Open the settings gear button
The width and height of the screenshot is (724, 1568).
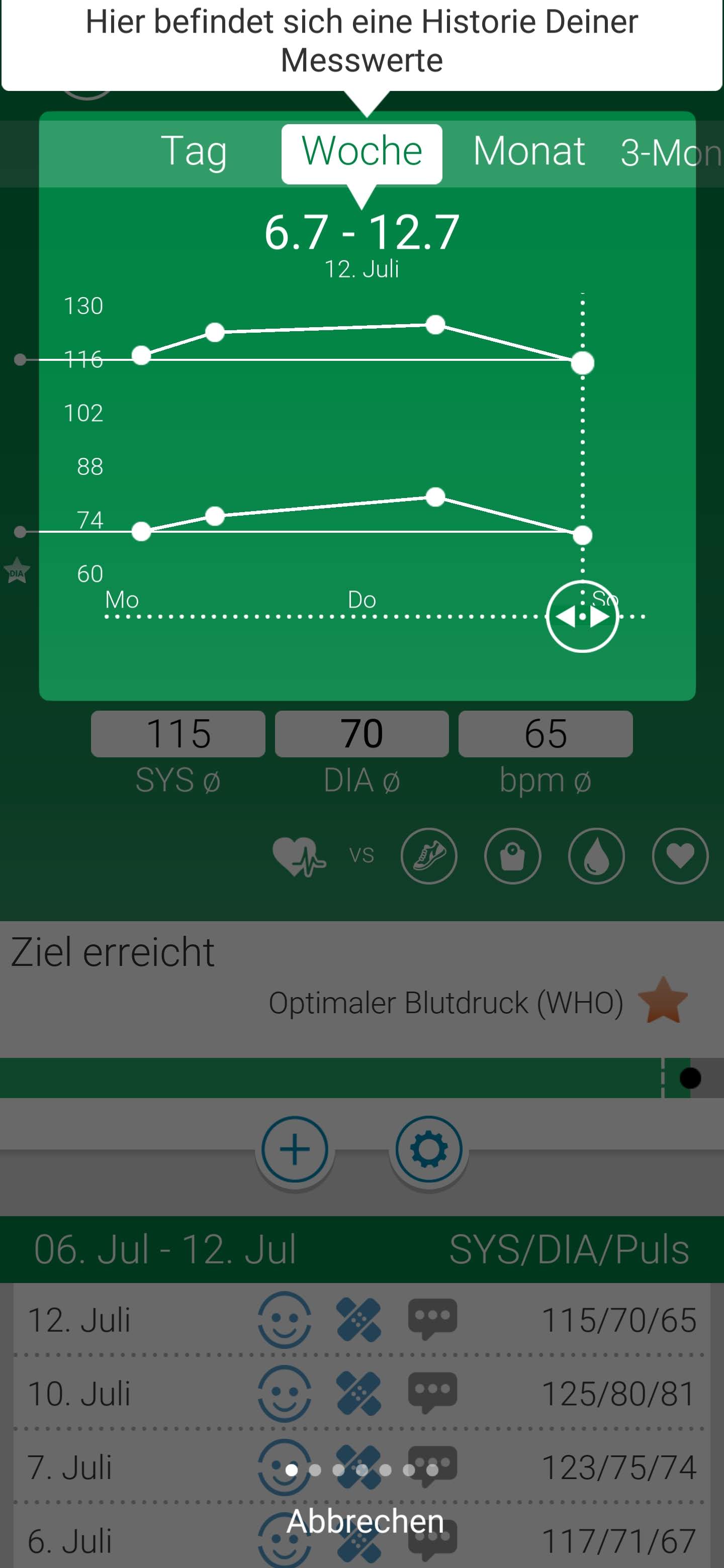429,1149
